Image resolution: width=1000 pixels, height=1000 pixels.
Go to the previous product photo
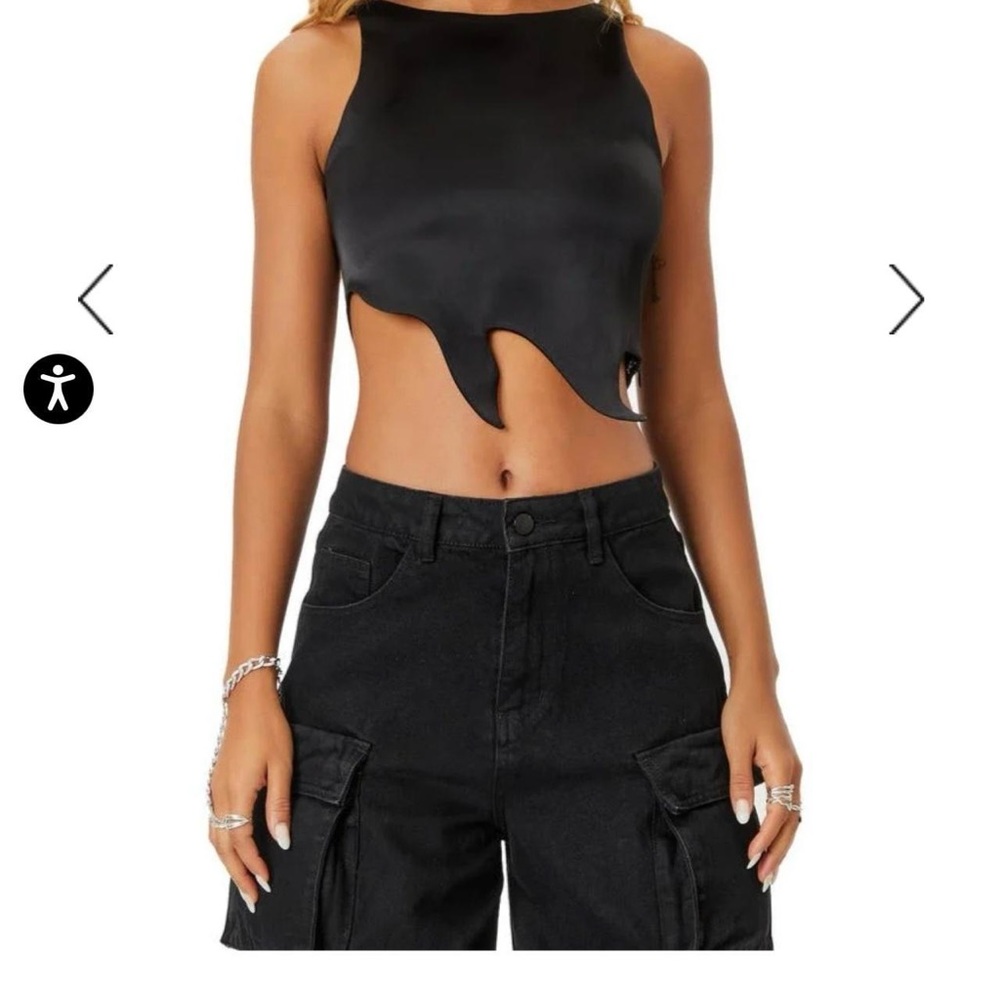(96, 299)
